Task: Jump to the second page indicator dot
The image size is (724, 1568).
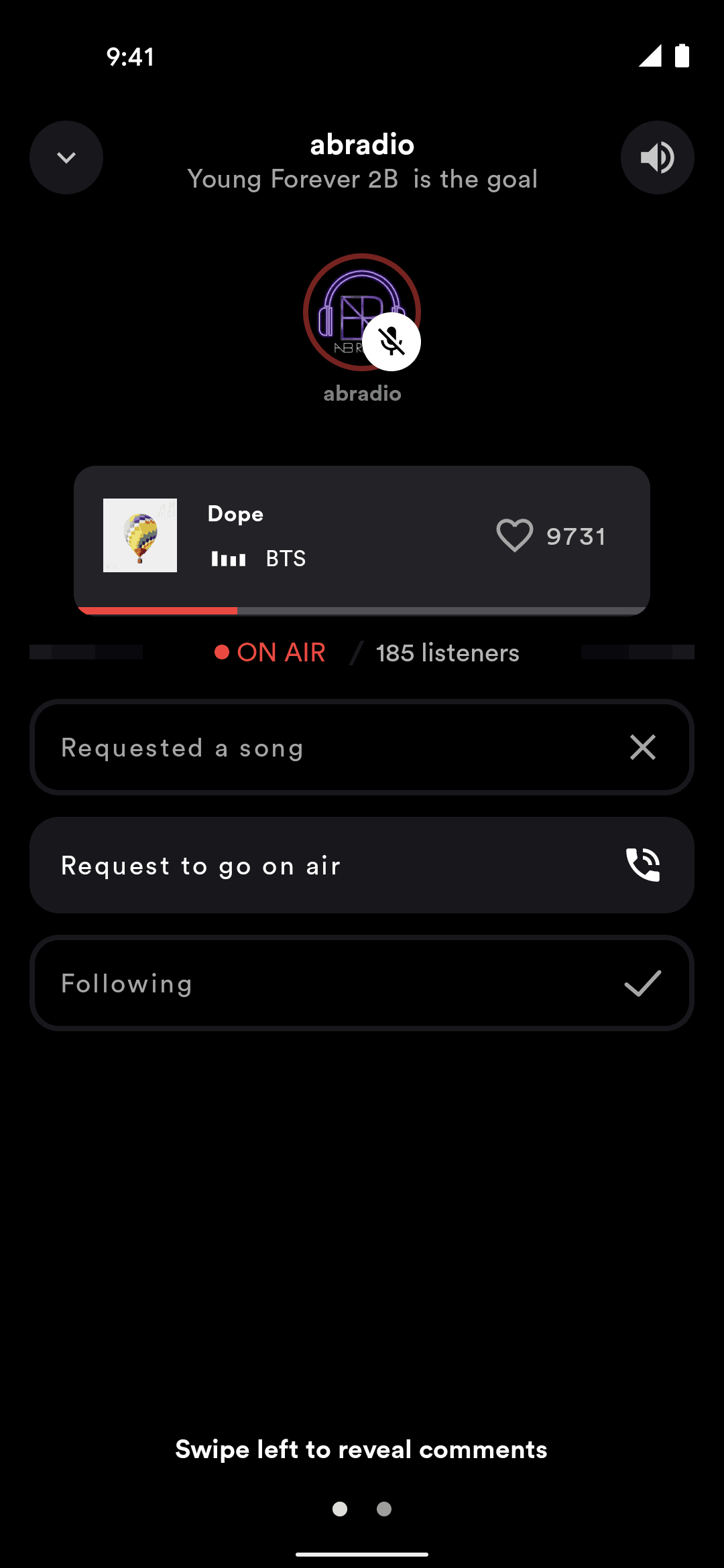Action: (384, 1508)
